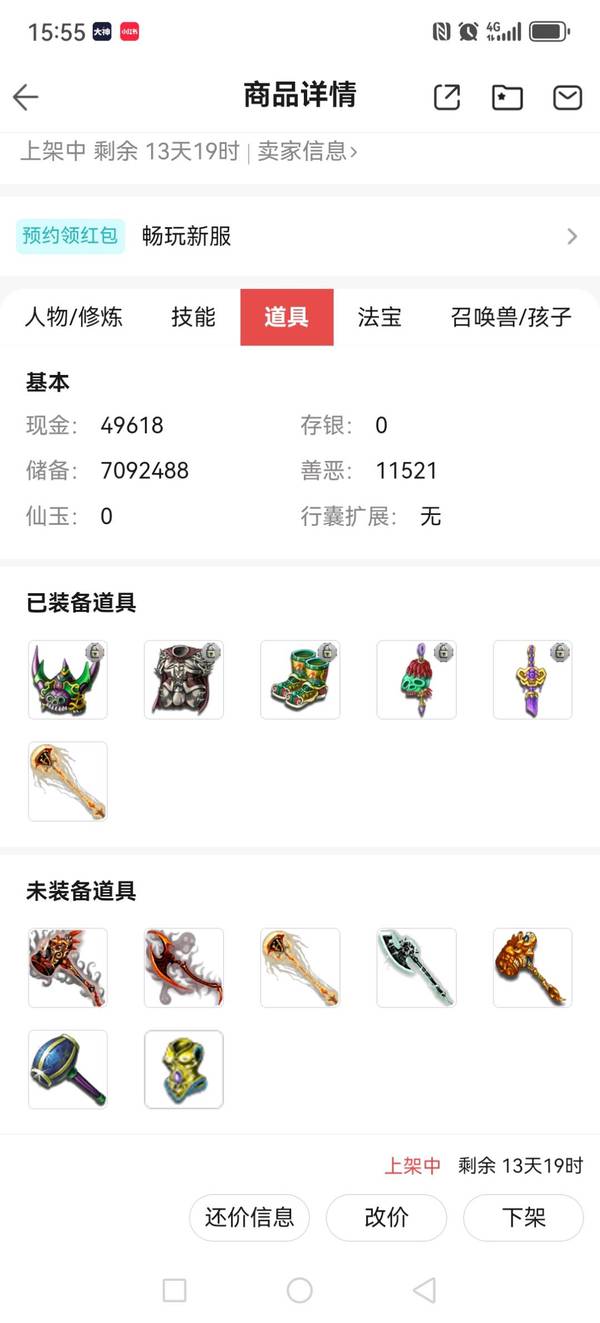This screenshot has height=1323, width=600.
Task: Switch to the 法宝 tab
Action: [x=380, y=317]
